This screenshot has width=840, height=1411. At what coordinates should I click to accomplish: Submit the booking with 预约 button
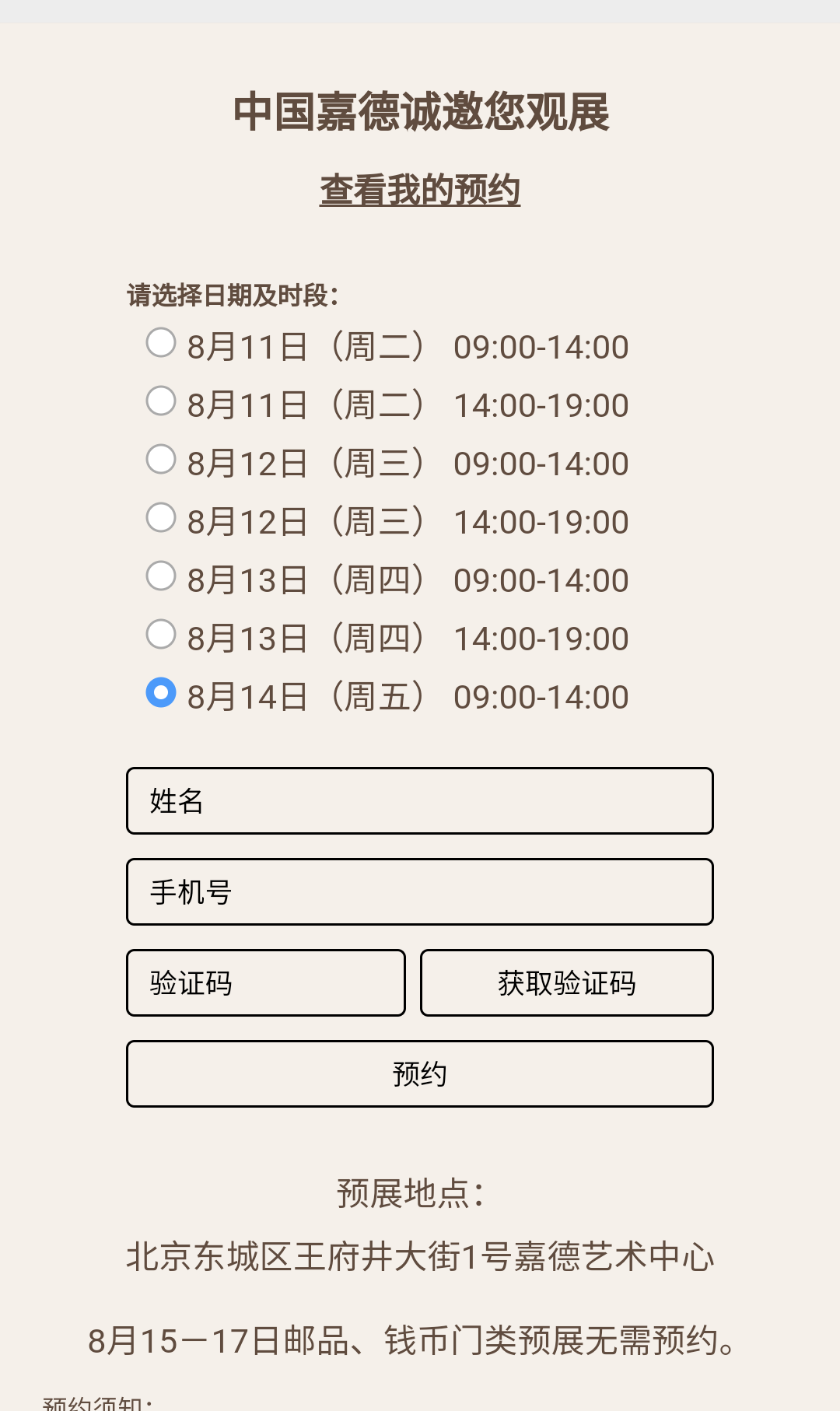[x=420, y=1074]
